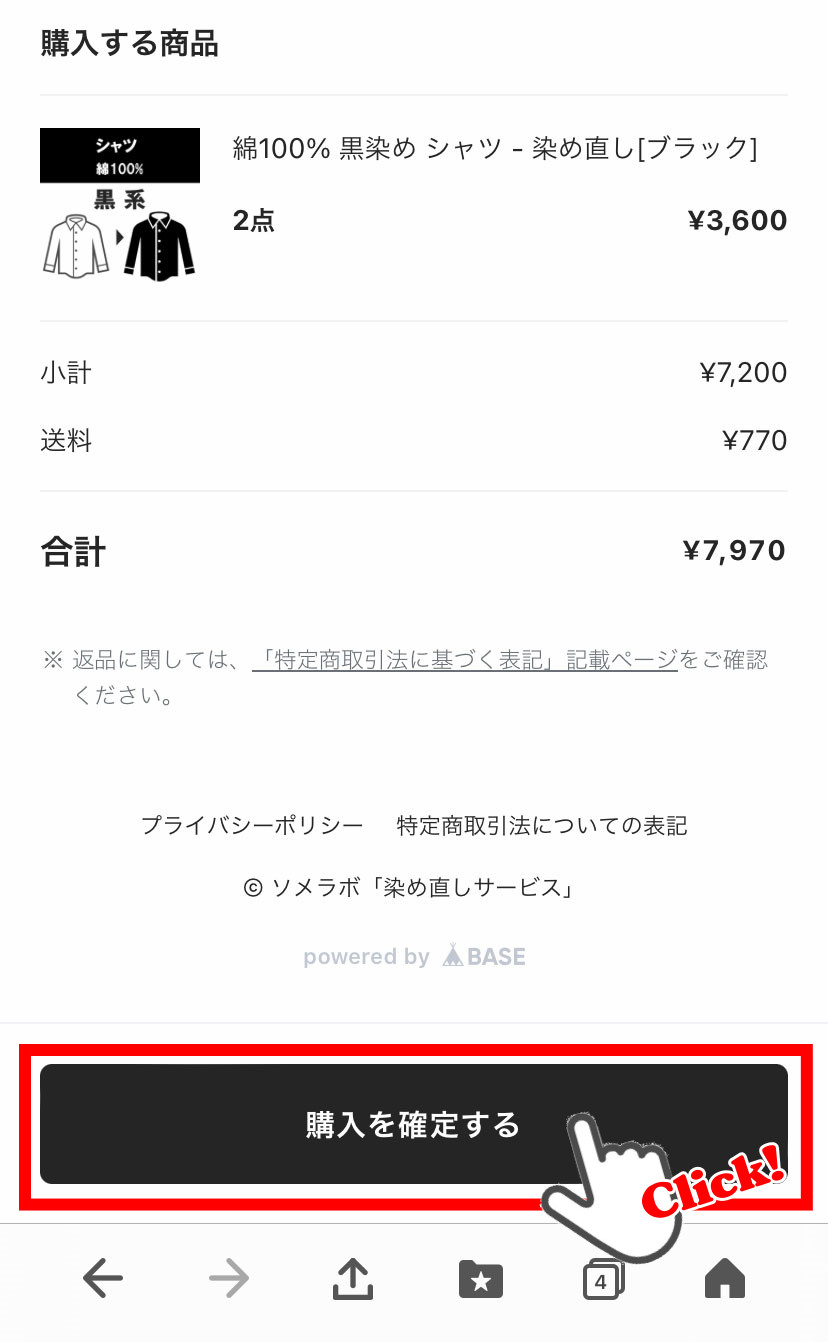Show the open browser tabs
Screen dimensions: 828x1342
[x=602, y=1278]
